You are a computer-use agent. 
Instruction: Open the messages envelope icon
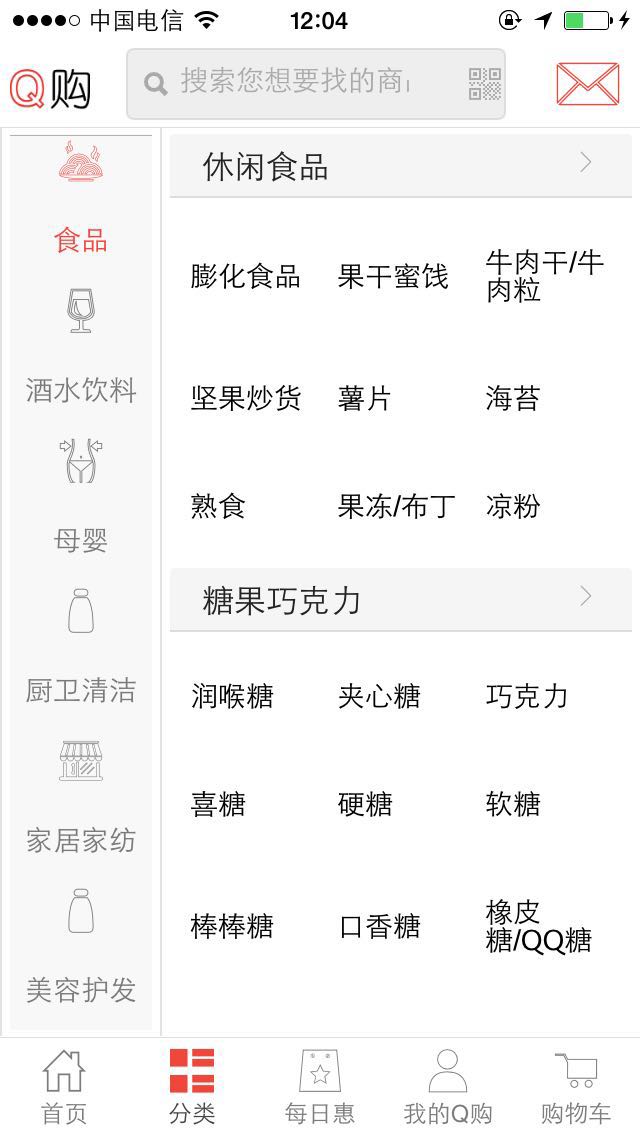[x=587, y=84]
